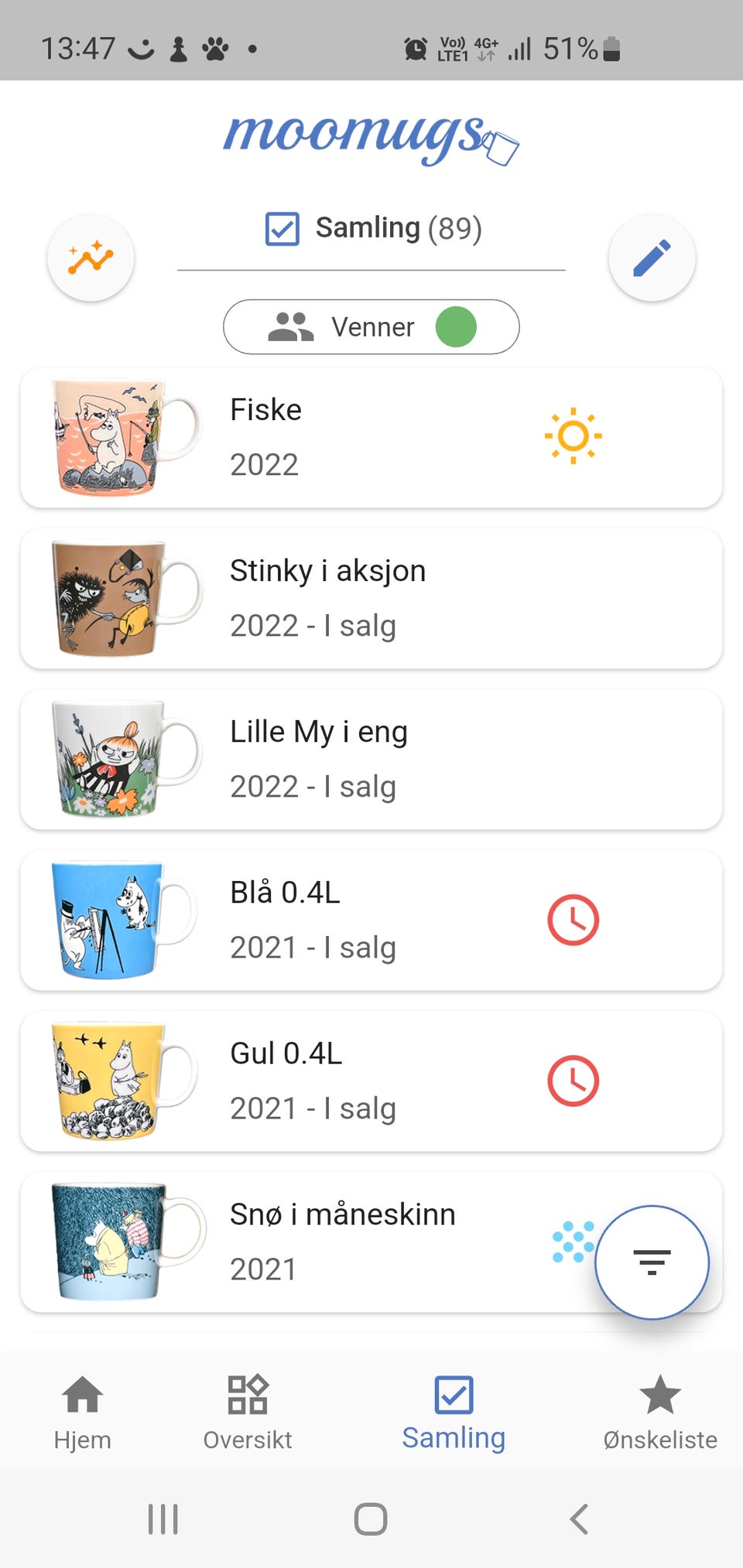The width and height of the screenshot is (743, 1568).
Task: Open the Stinky i aksjon mug
Action: coord(371,599)
